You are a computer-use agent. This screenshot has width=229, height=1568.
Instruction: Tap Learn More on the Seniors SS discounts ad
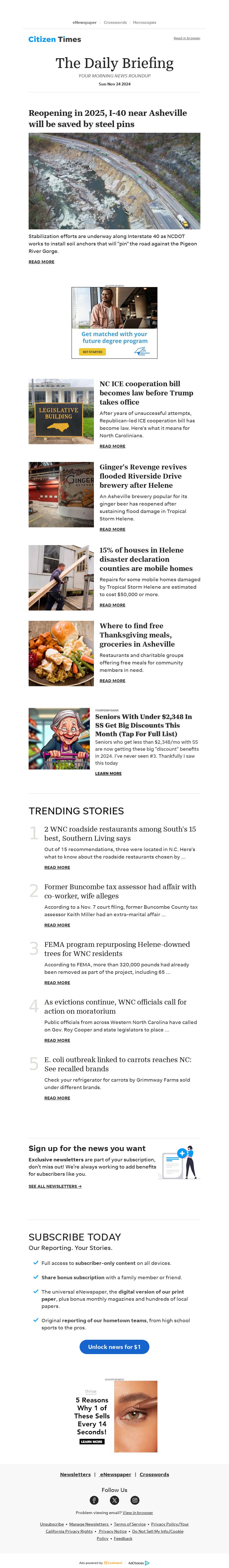[x=108, y=773]
